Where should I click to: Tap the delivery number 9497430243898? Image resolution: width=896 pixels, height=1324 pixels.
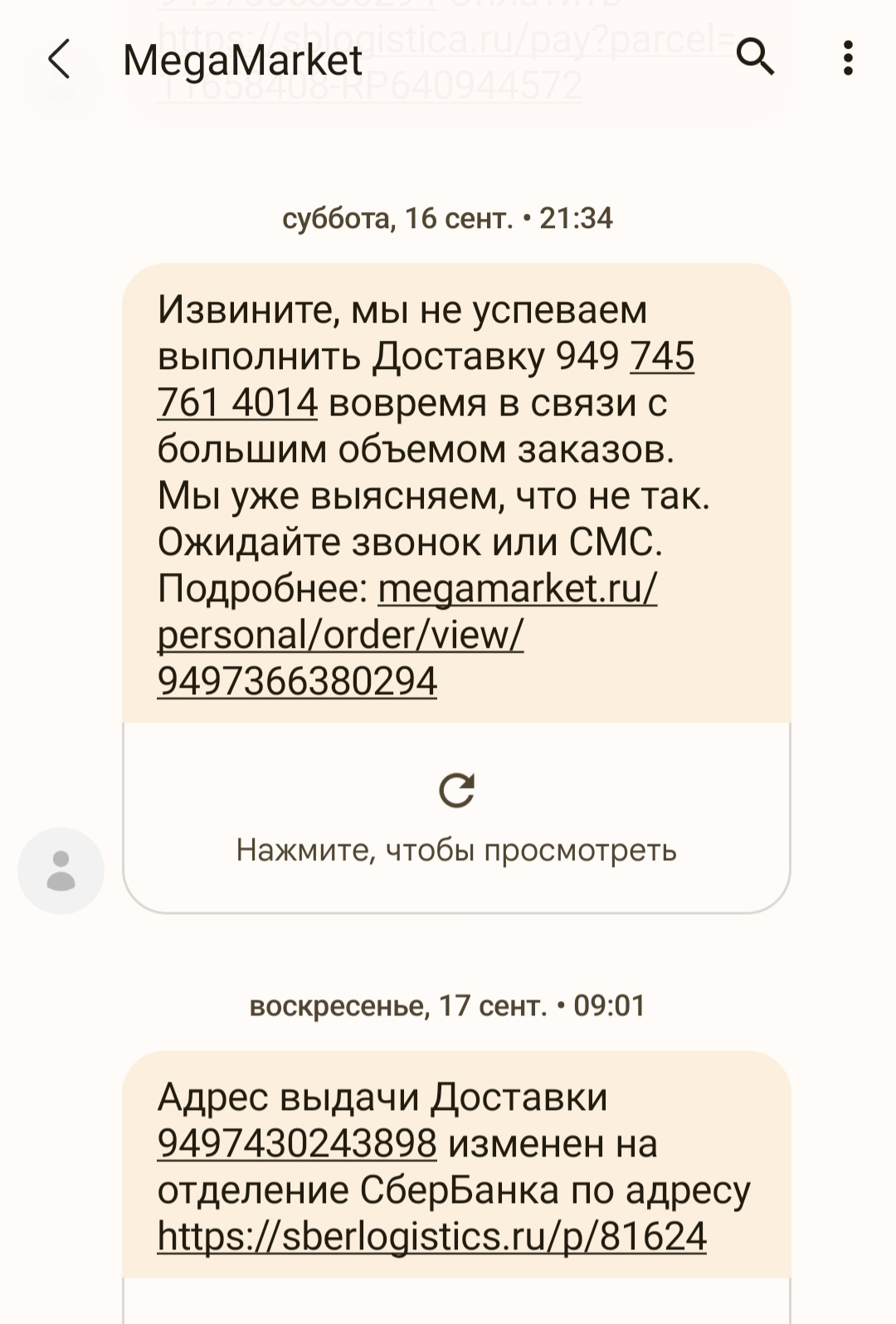[x=297, y=1143]
